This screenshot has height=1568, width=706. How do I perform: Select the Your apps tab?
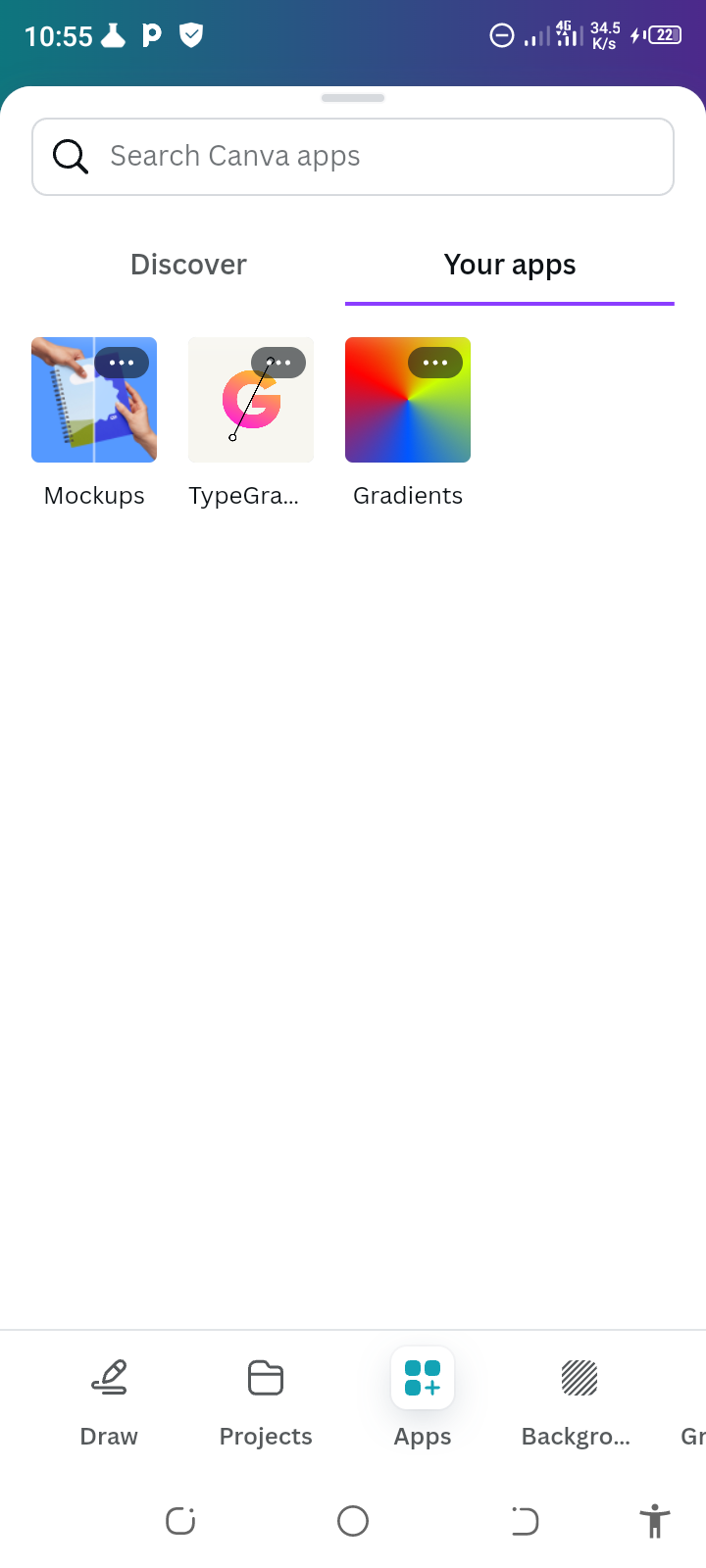[x=510, y=265]
